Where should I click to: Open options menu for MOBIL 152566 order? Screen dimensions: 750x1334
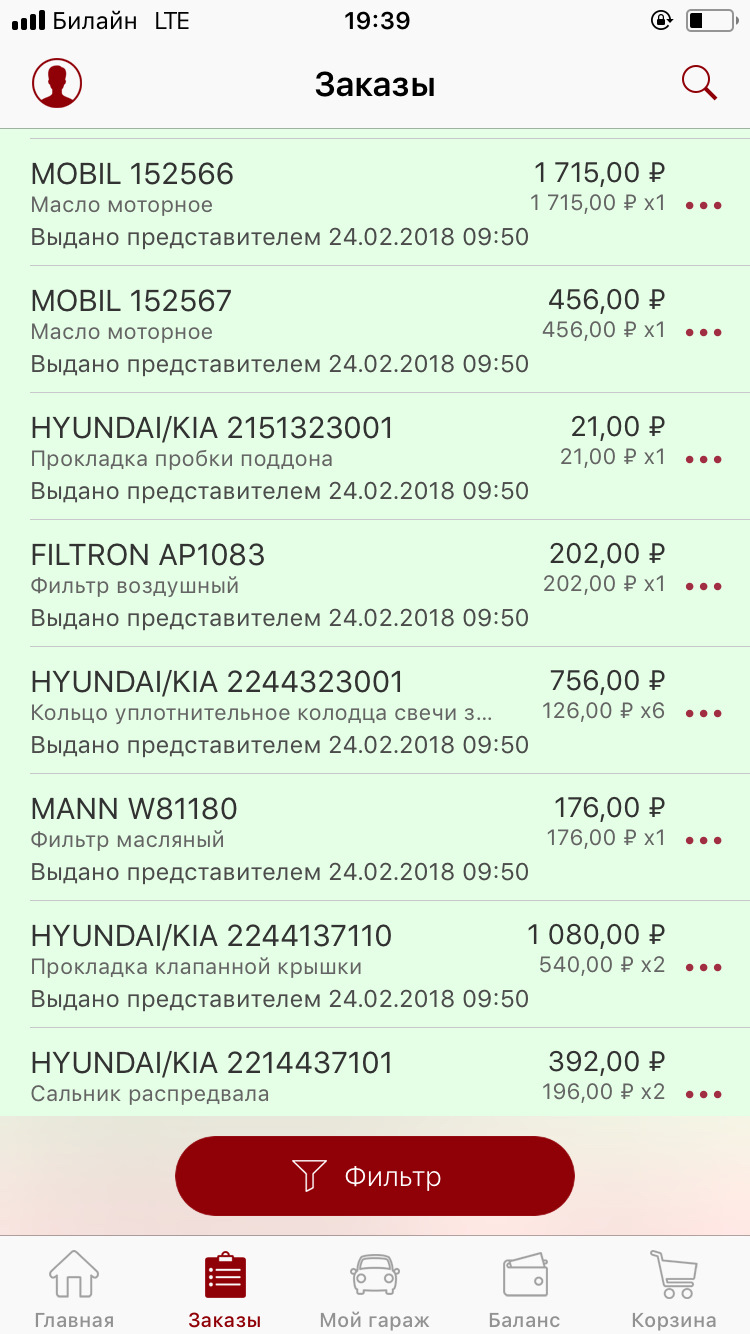coord(705,205)
